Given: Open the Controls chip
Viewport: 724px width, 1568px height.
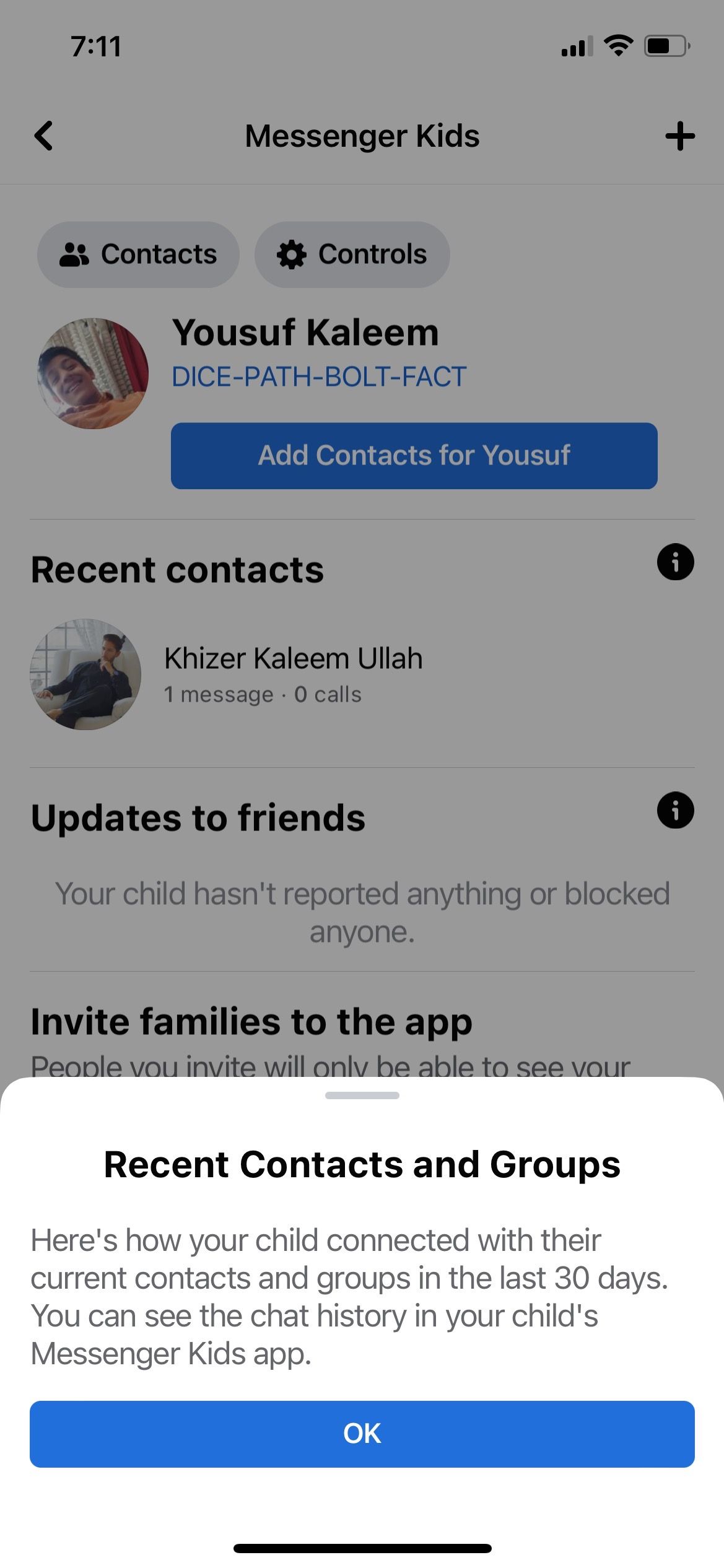Looking at the screenshot, I should coord(352,255).
